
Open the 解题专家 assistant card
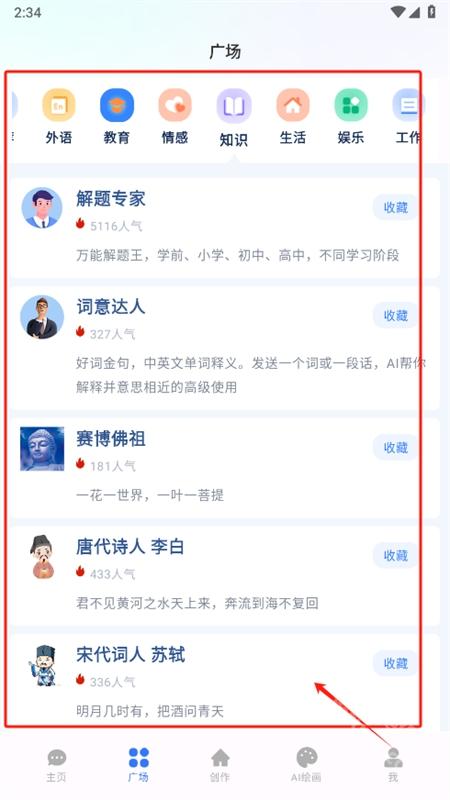224,228
